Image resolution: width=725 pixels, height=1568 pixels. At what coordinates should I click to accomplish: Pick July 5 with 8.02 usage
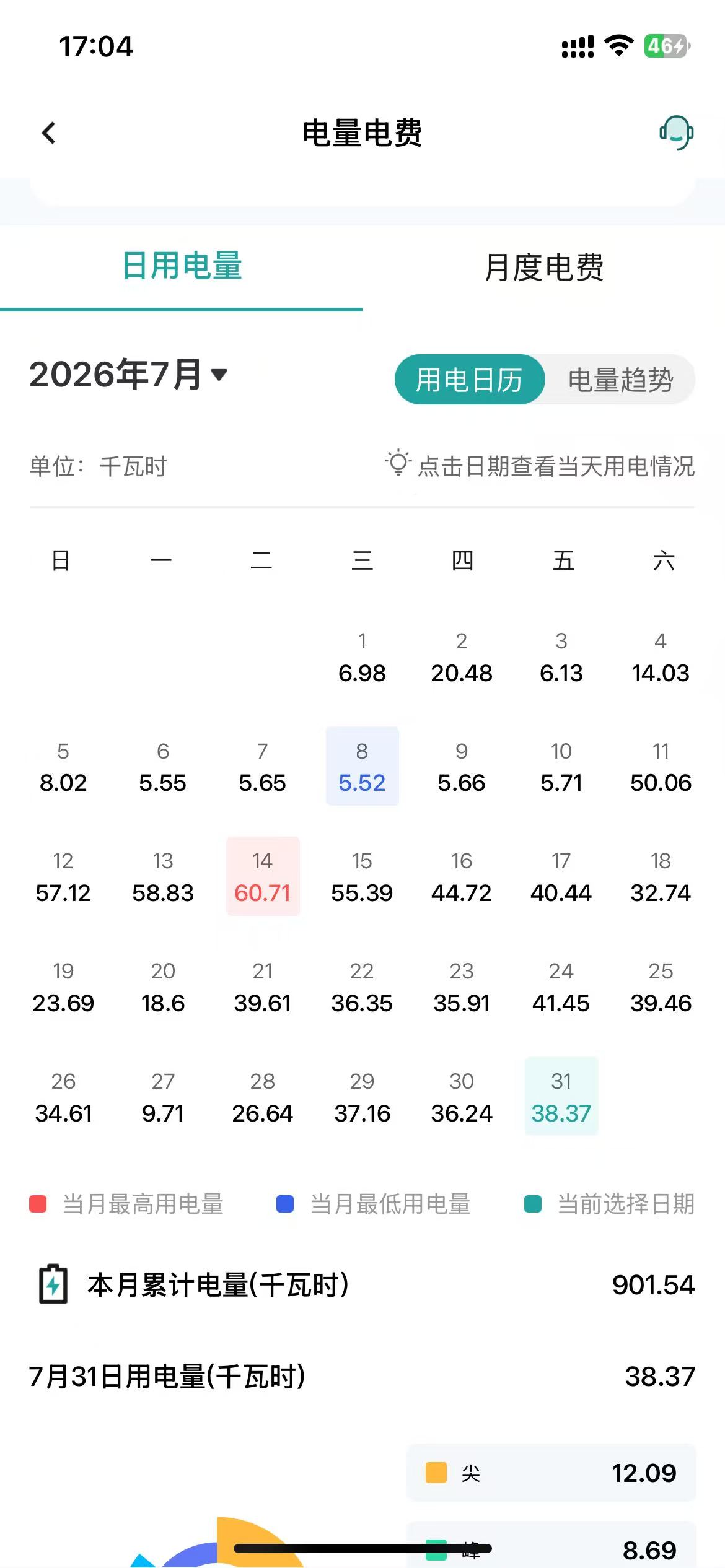click(63, 766)
